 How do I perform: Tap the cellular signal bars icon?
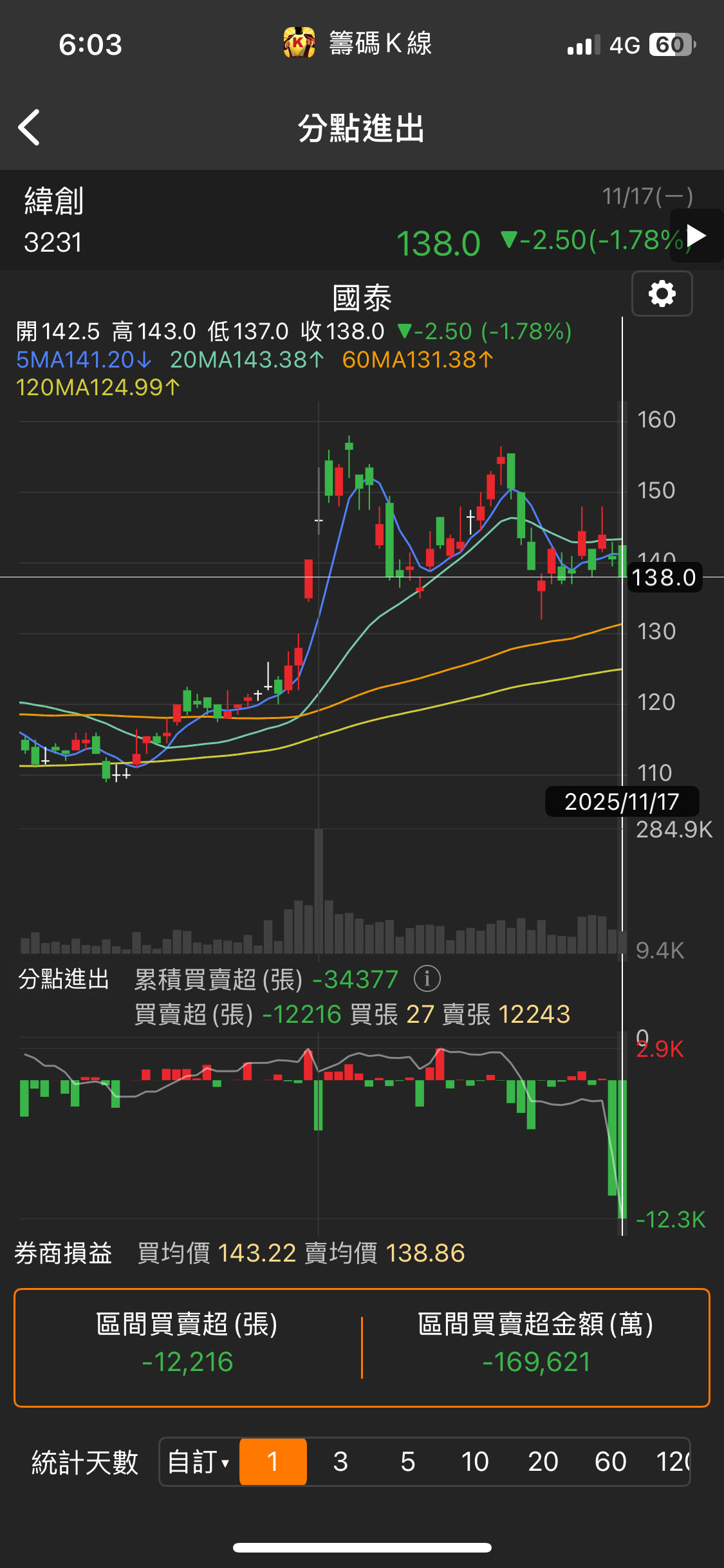click(582, 44)
